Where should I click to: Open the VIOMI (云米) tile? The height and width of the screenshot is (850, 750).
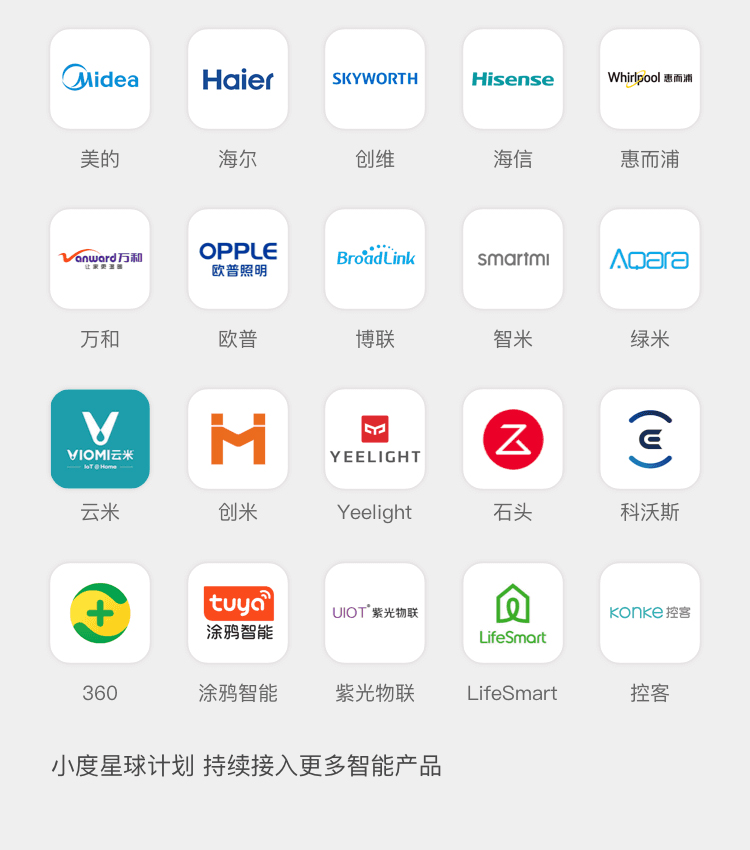click(x=100, y=439)
